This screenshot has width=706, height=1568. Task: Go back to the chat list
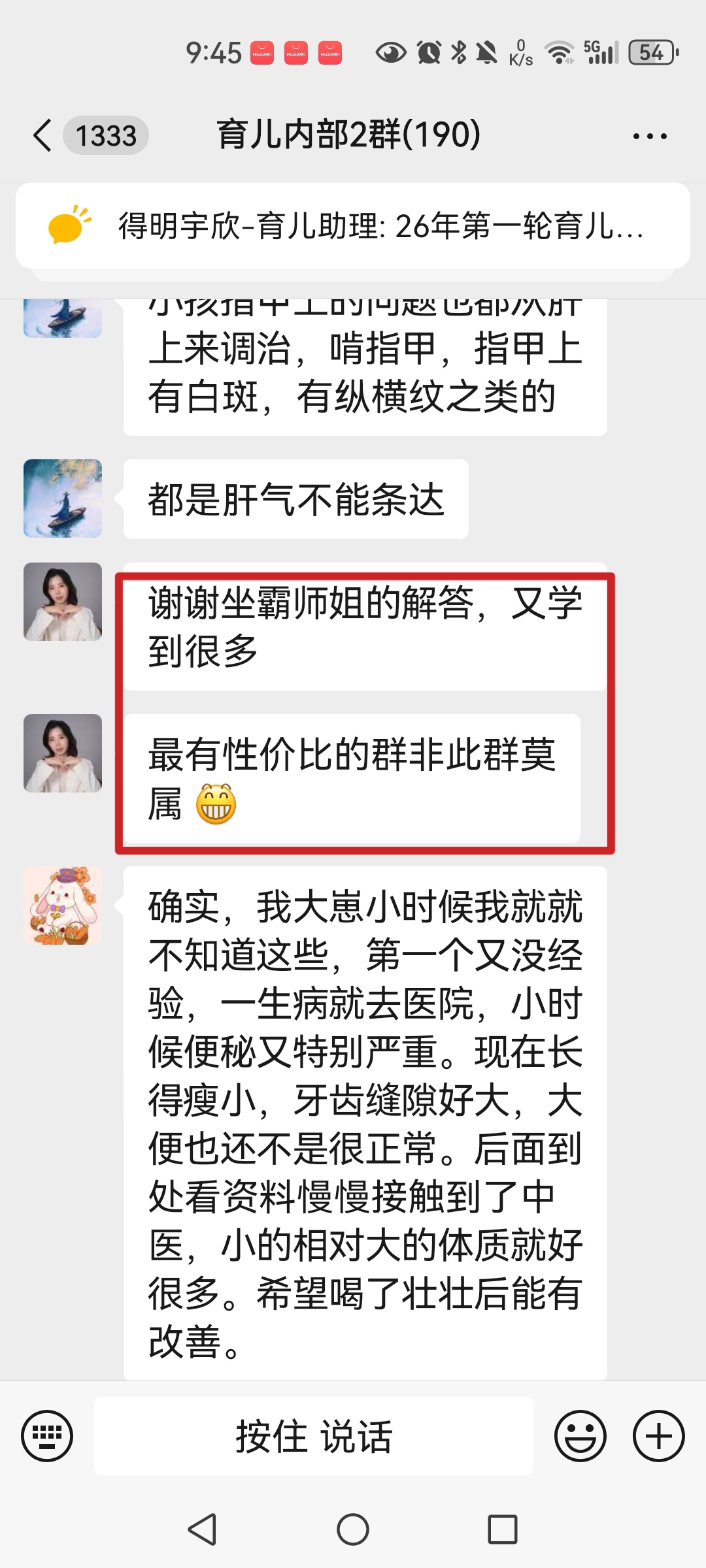tap(43, 136)
